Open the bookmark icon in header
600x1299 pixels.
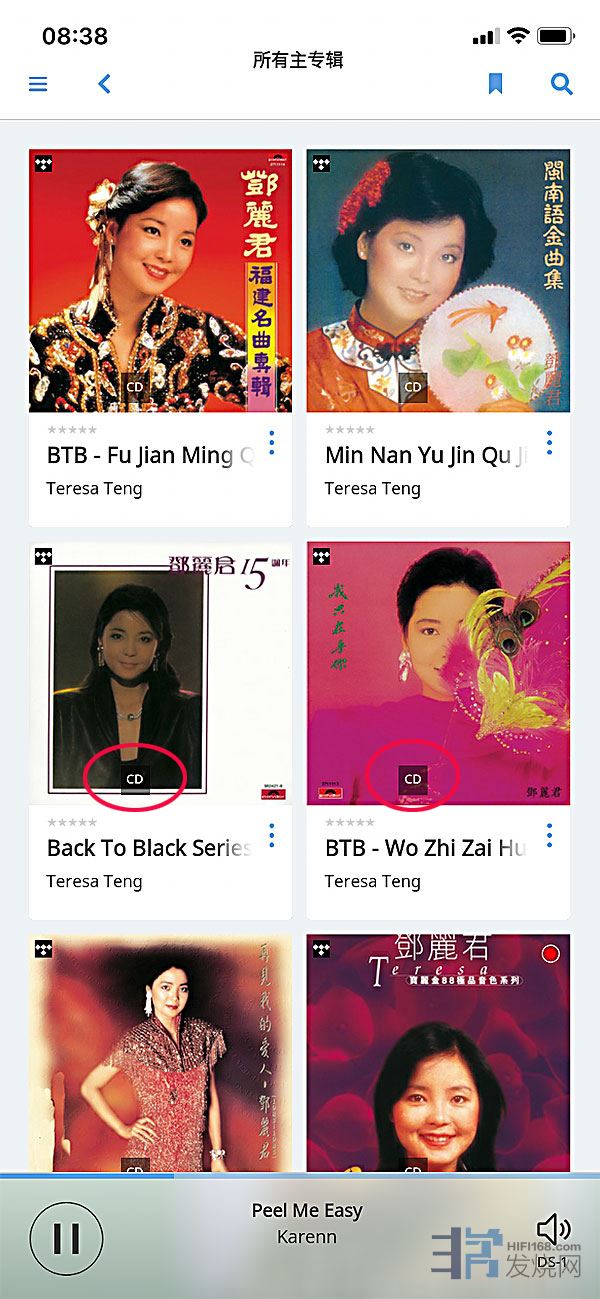(495, 84)
